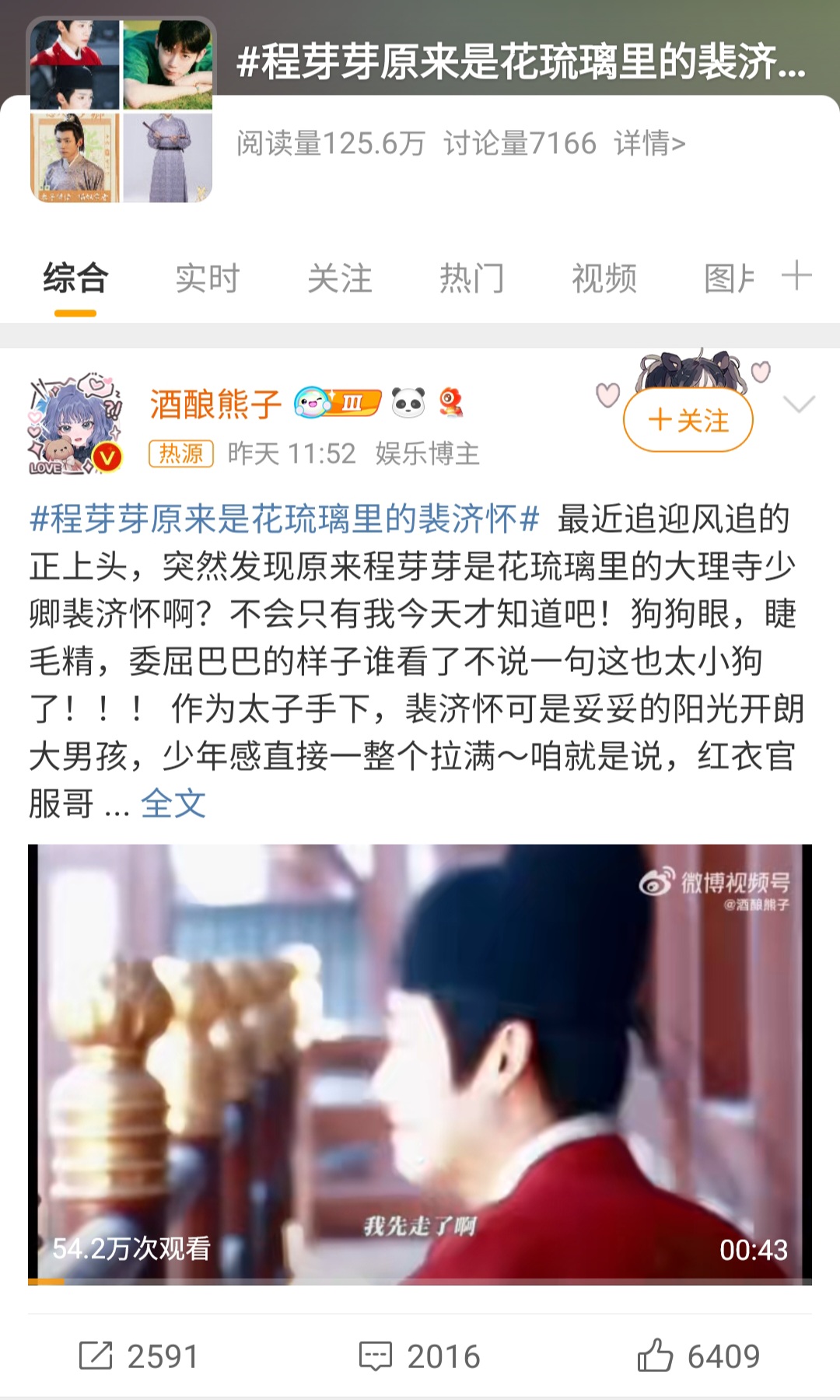Open the 热门 tab
This screenshot has width=840, height=1400.
471,278
